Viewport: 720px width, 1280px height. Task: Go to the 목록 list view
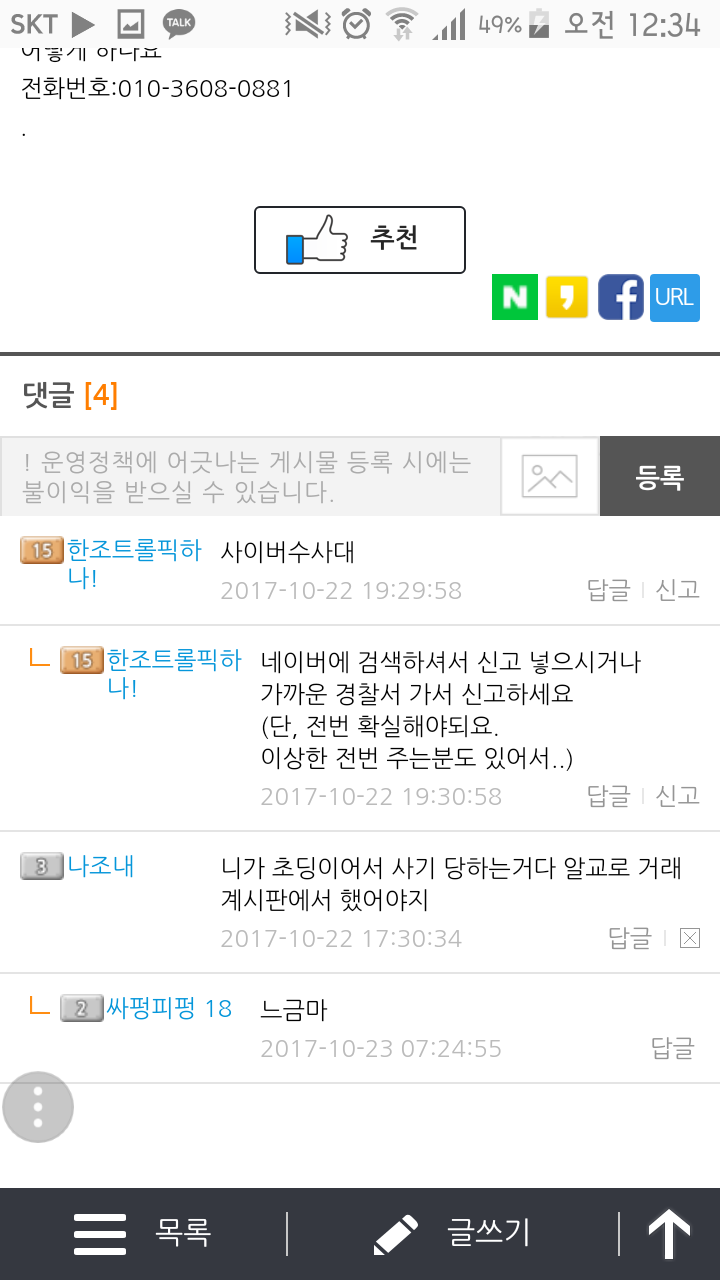point(142,1233)
